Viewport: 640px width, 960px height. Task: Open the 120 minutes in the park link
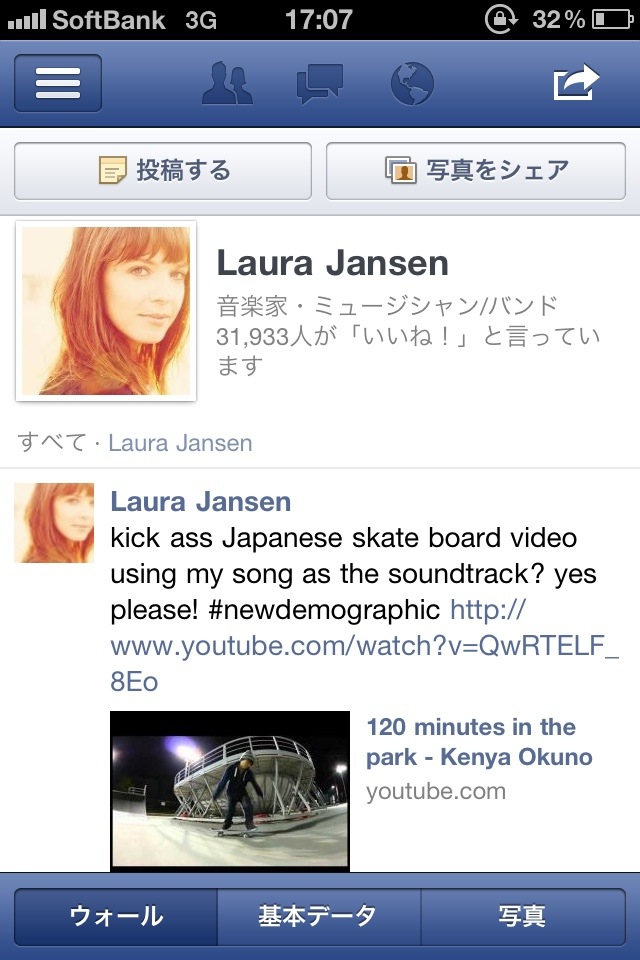point(478,741)
